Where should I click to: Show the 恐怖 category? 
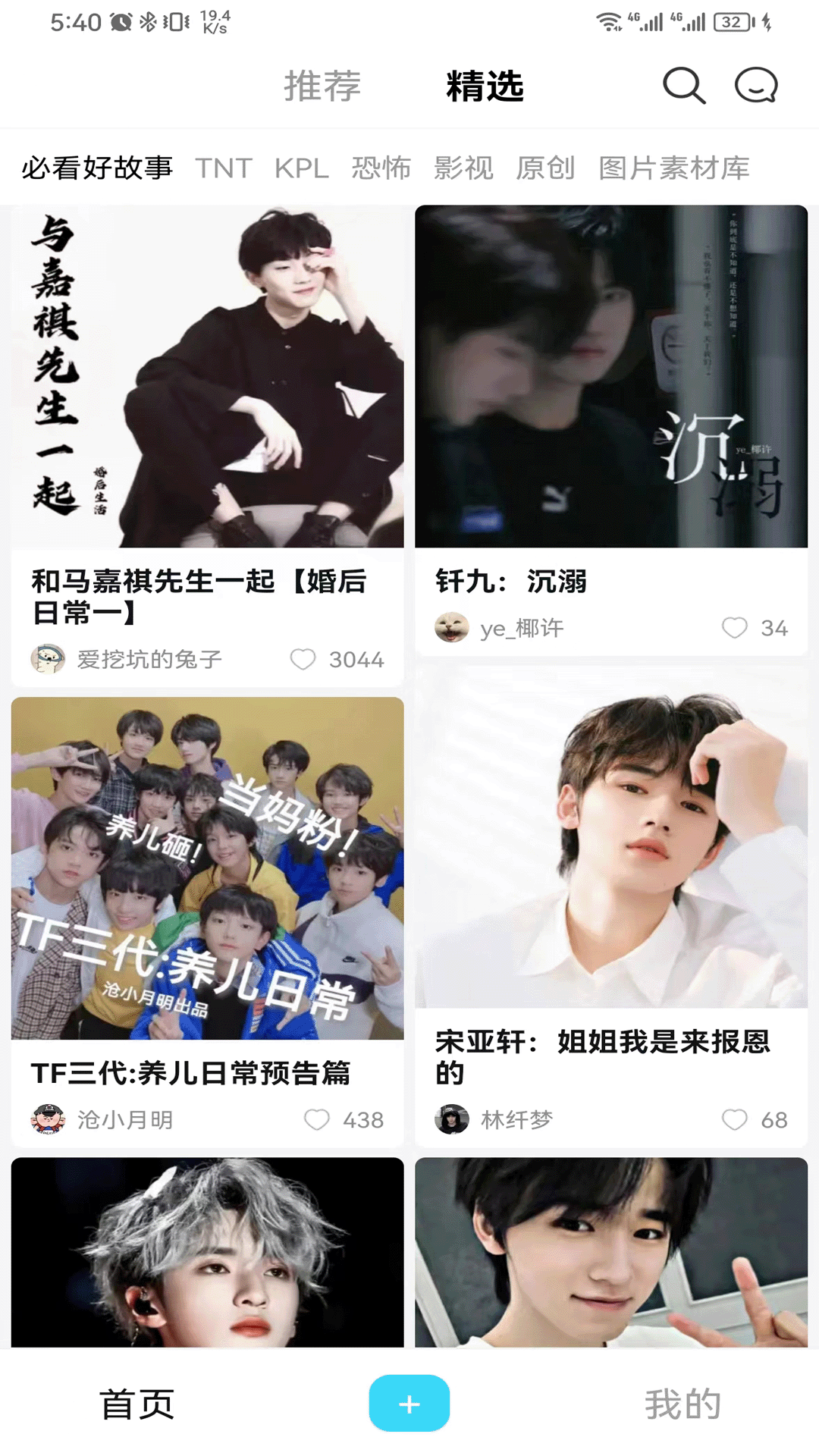[381, 168]
